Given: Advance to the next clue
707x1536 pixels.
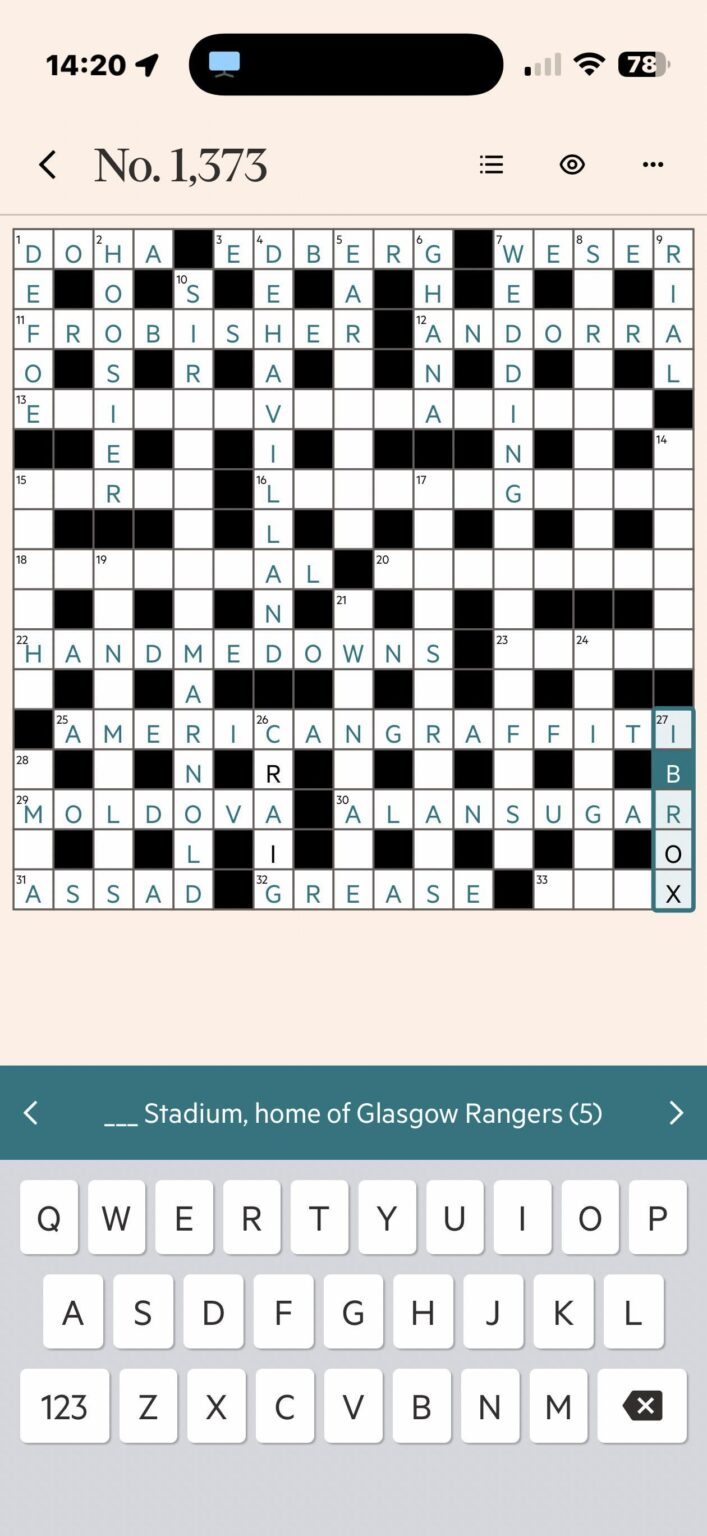Looking at the screenshot, I should coord(676,1113).
